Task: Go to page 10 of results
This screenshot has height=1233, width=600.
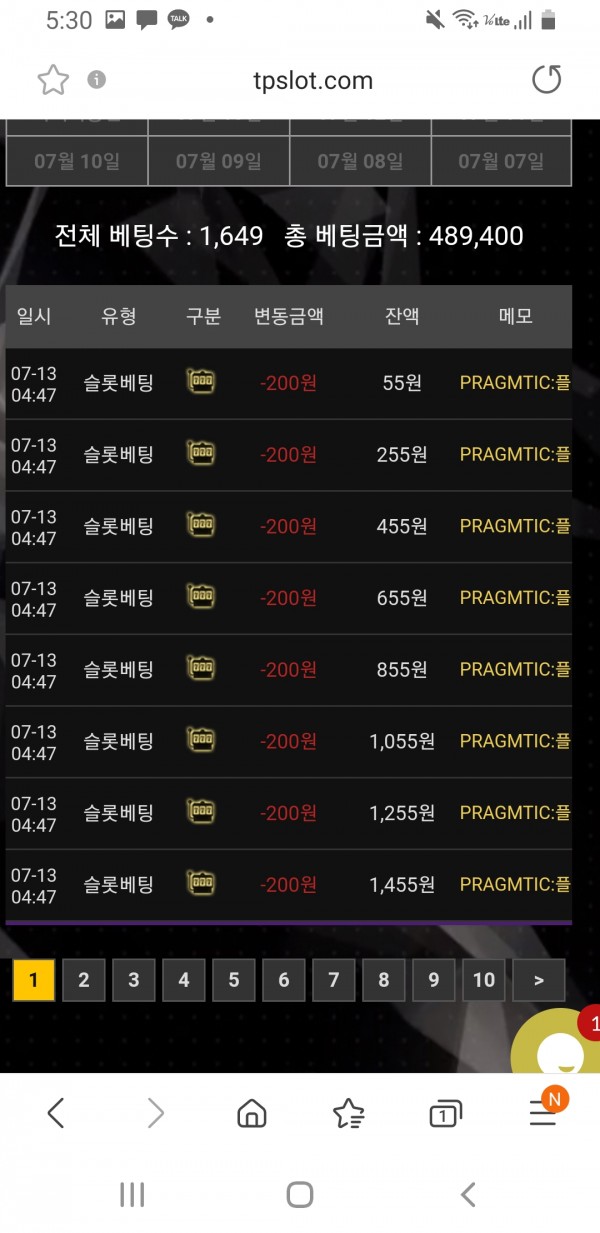Action: click(484, 980)
